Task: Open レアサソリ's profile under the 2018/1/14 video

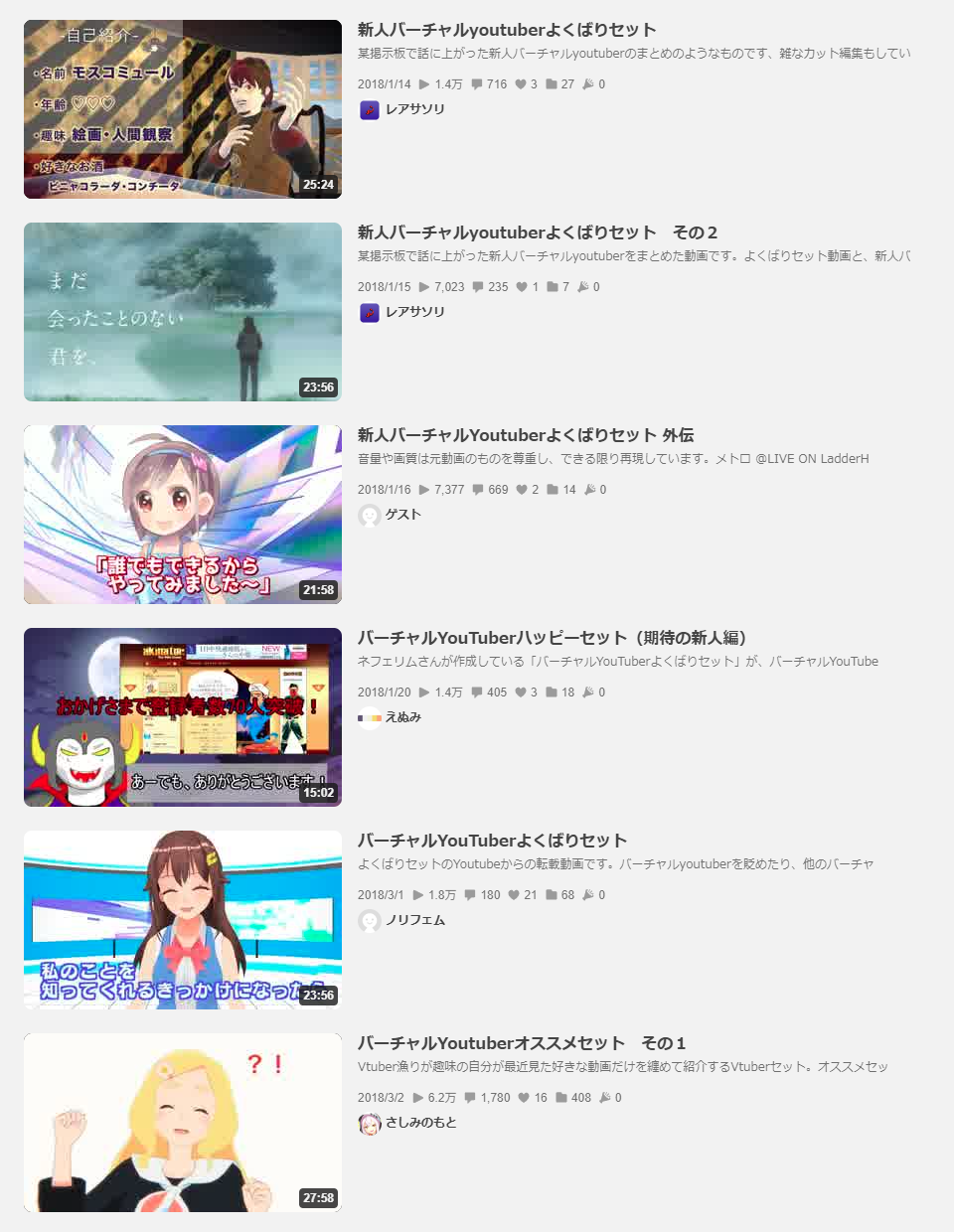Action: click(x=414, y=109)
